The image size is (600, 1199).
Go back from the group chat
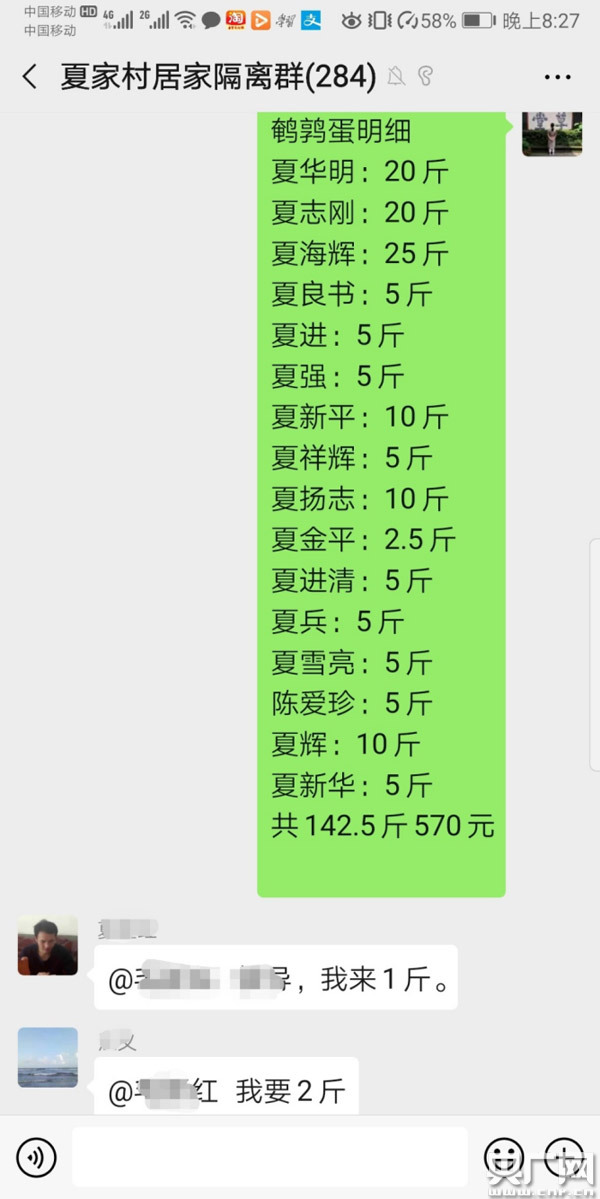click(29, 77)
